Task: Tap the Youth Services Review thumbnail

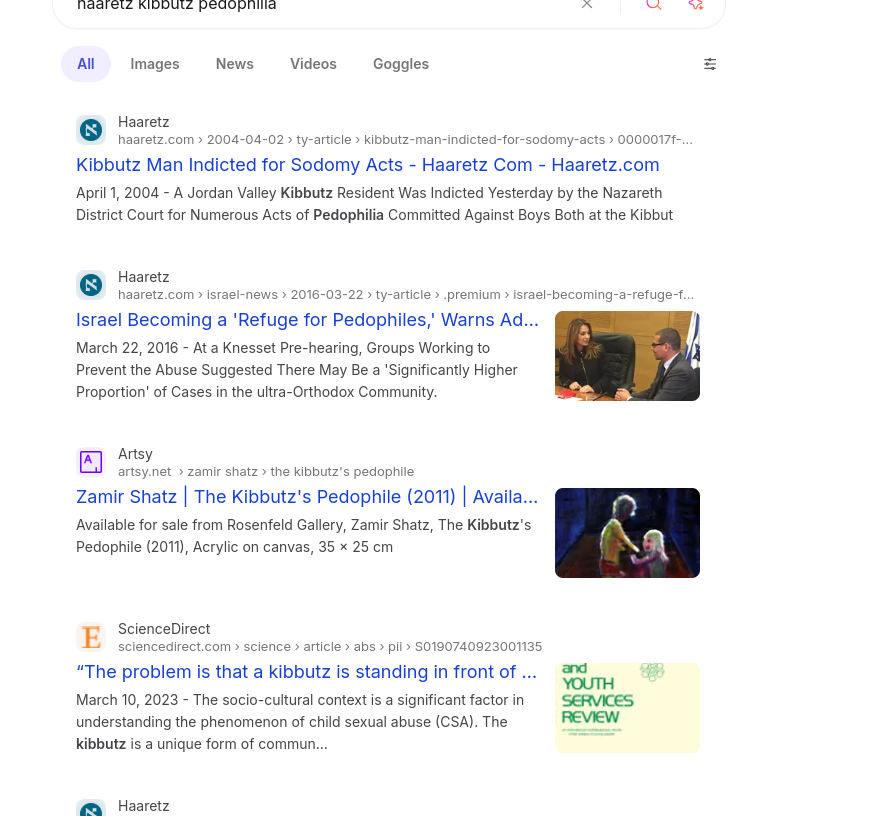Action: (x=627, y=708)
